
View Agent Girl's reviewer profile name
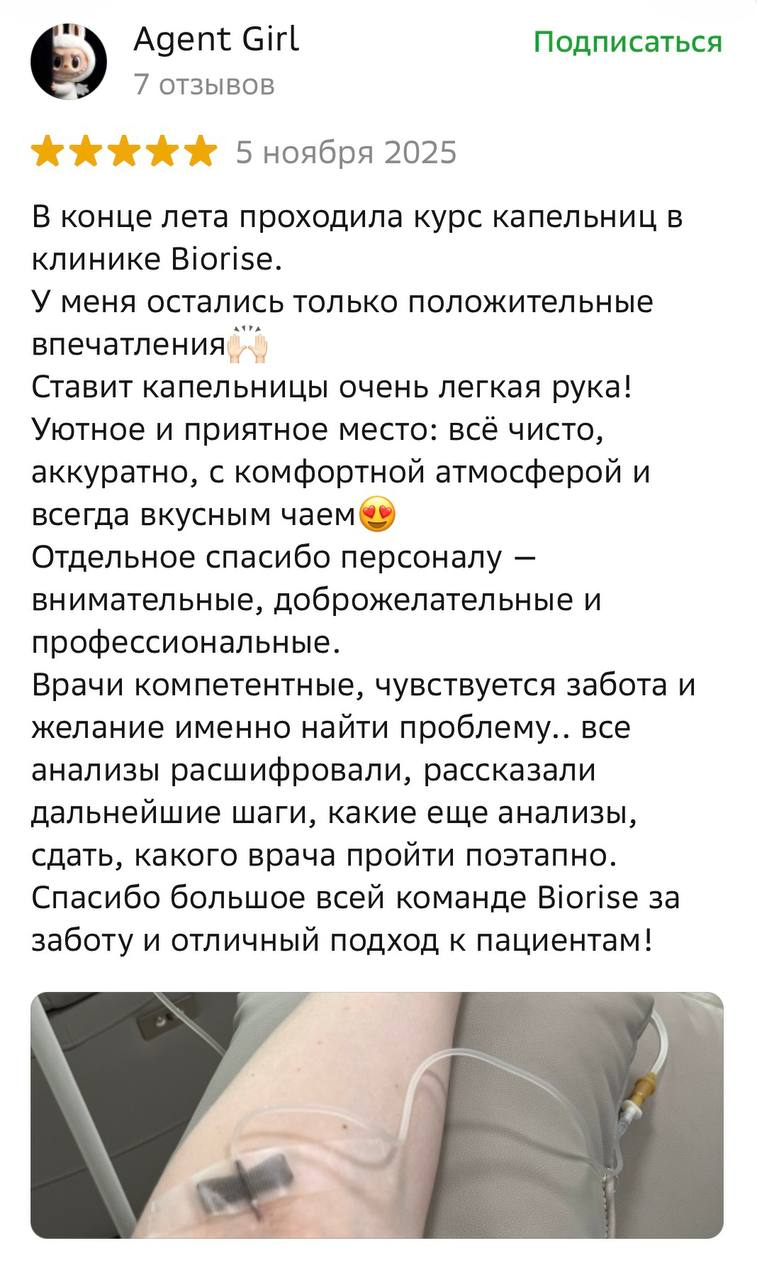[216, 40]
